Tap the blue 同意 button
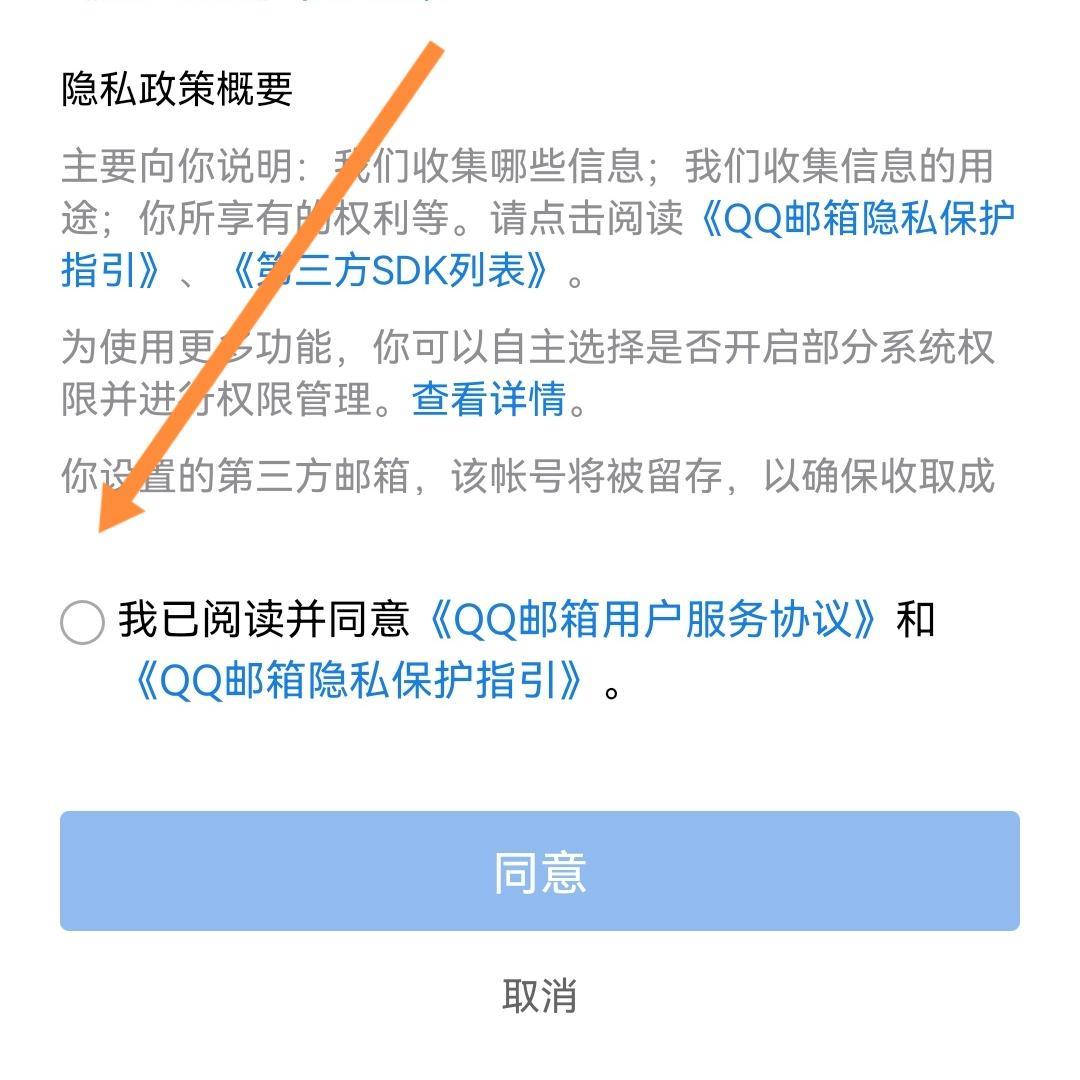 [x=540, y=871]
